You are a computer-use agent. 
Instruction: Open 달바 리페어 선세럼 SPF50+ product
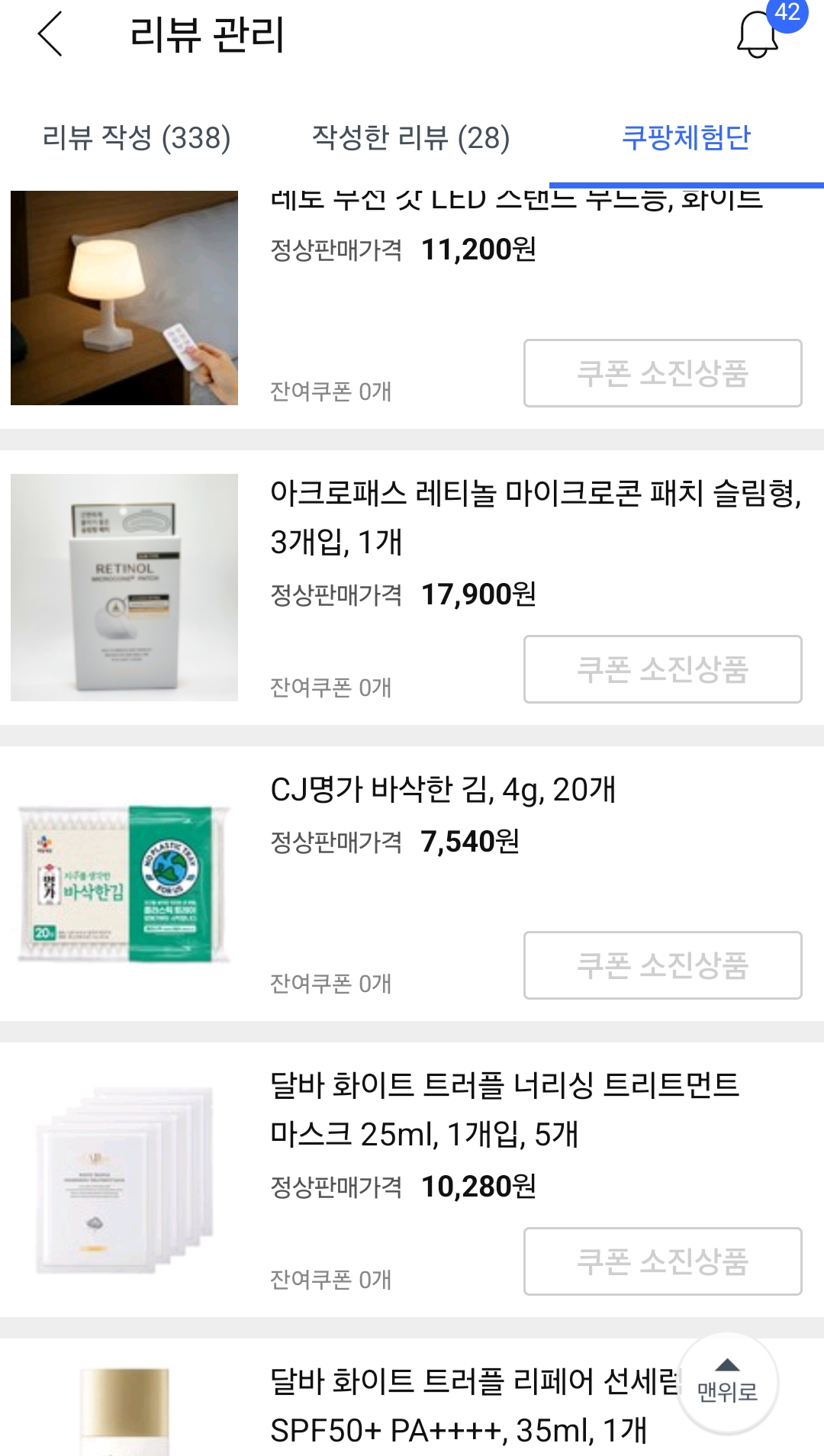pos(473,1406)
